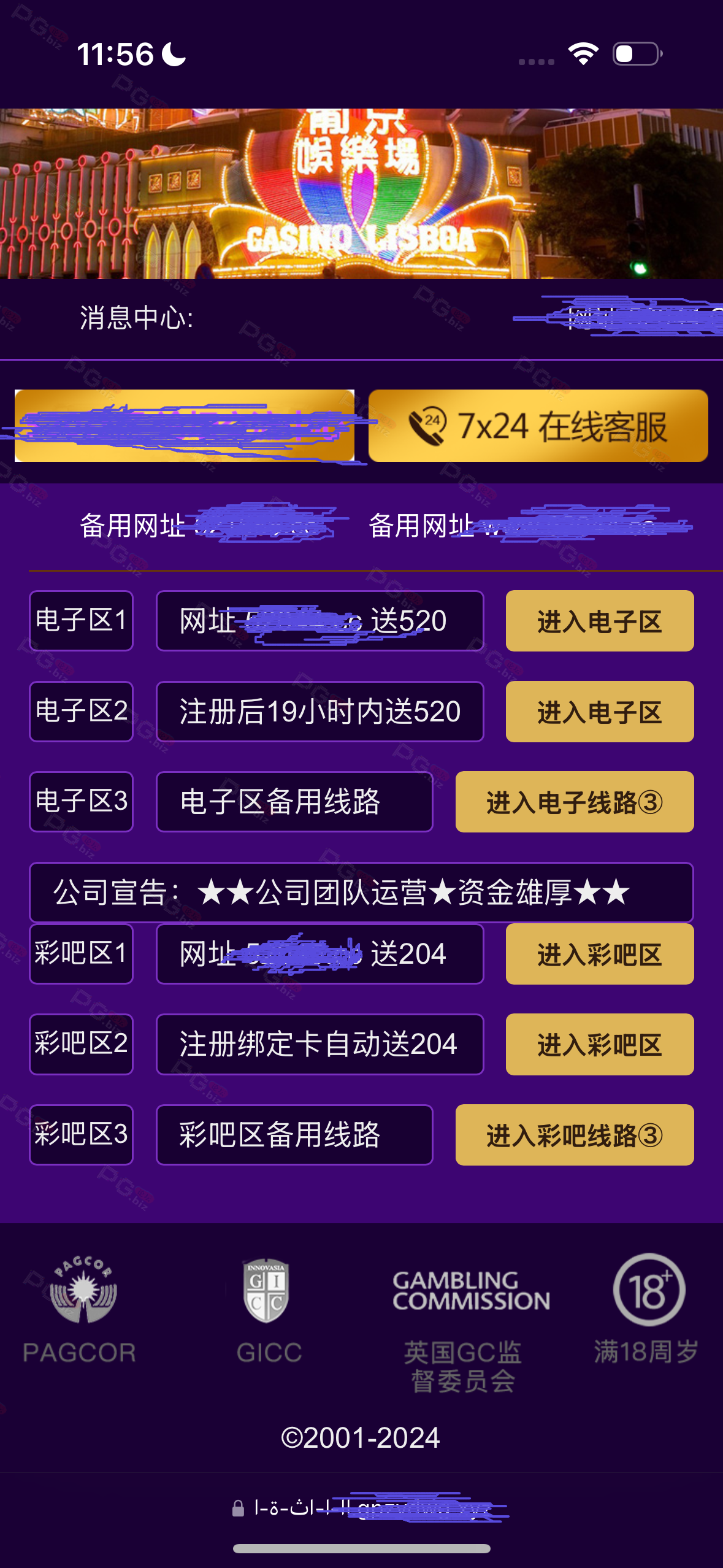This screenshot has height=1568, width=723.
Task: Open the second 备用网址 link
Action: 529,525
